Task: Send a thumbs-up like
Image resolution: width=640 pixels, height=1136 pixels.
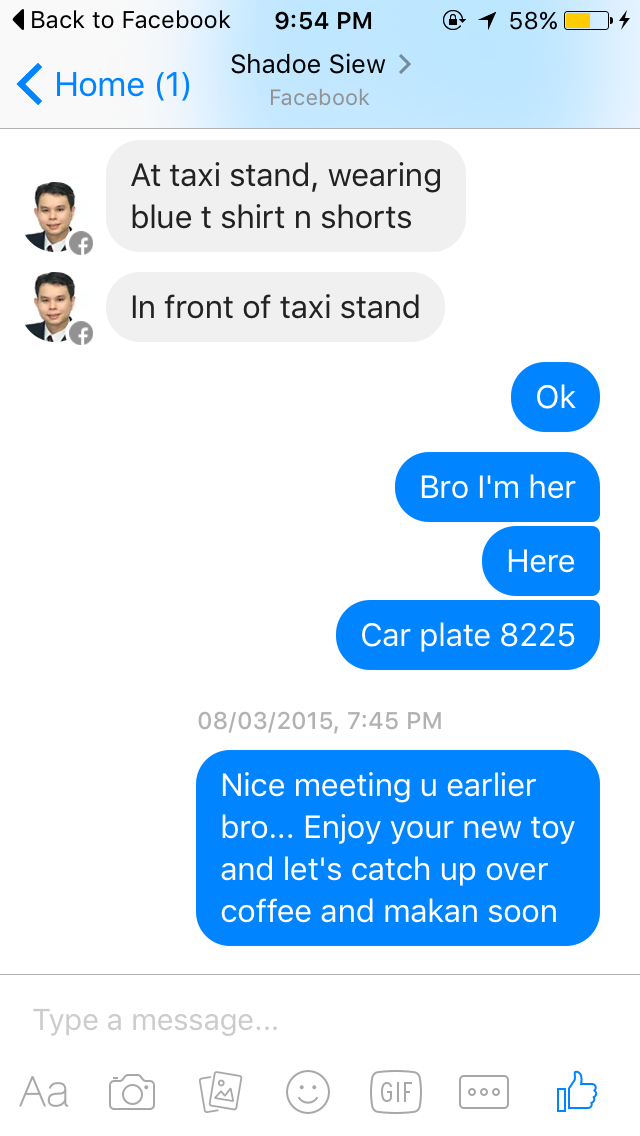Action: tap(576, 1091)
